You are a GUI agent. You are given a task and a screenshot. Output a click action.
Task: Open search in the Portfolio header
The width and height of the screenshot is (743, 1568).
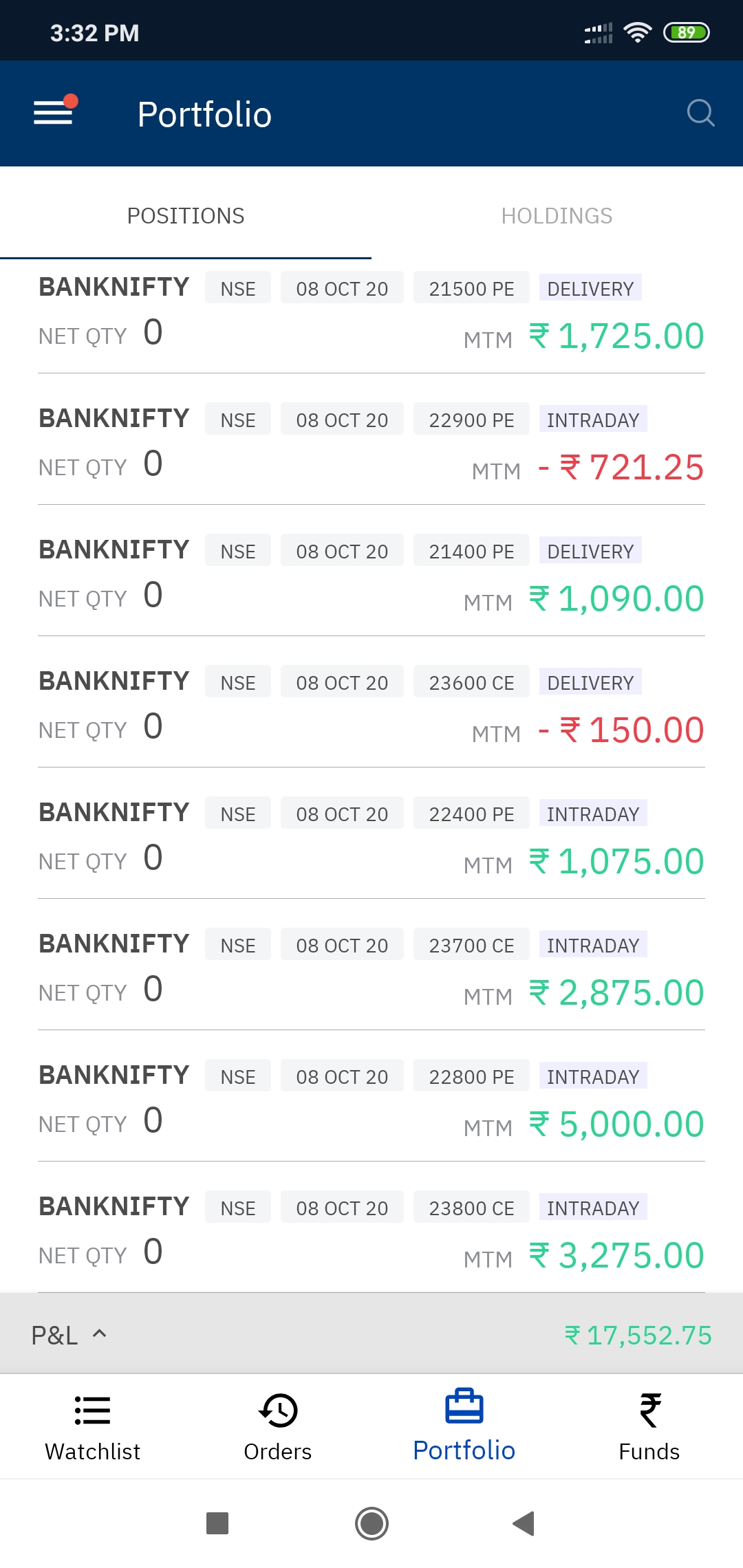pyautogui.click(x=700, y=113)
